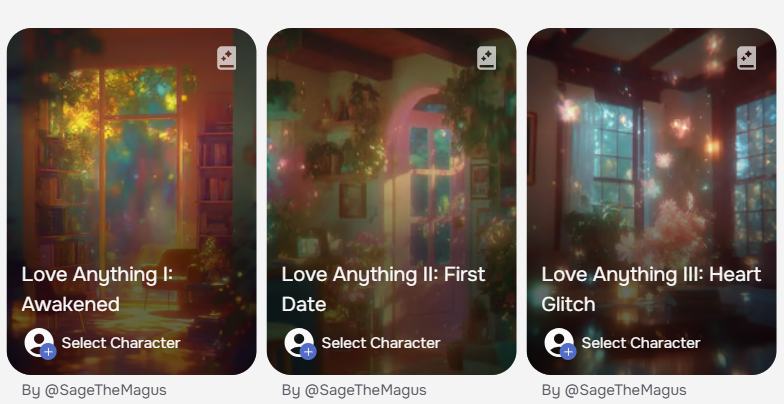Viewport: 784px width, 404px height.
Task: Tap the sparkle book icon on Awakened card
Action: pos(227,58)
